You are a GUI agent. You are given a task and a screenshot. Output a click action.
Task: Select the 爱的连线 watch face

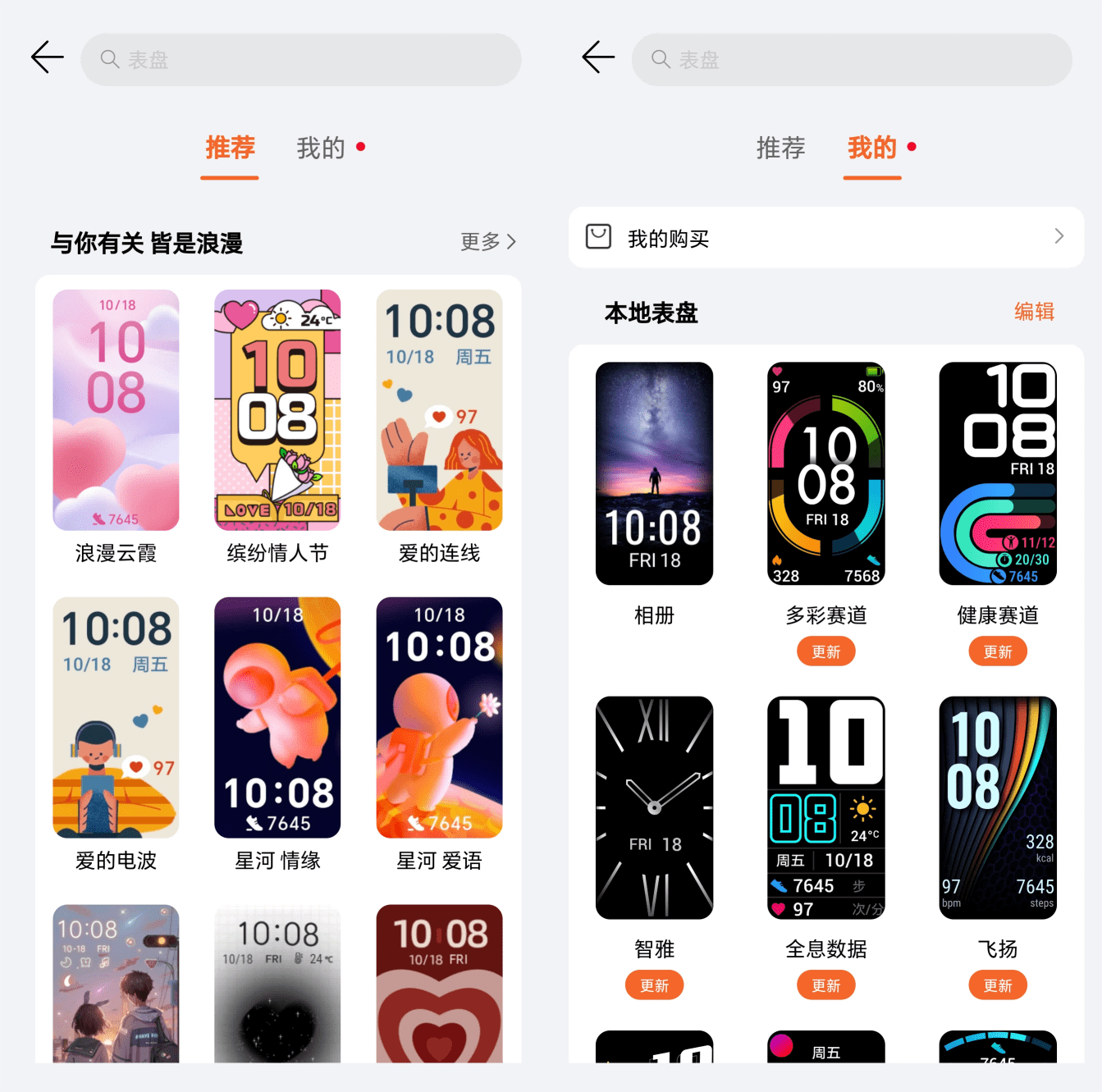pos(439,410)
